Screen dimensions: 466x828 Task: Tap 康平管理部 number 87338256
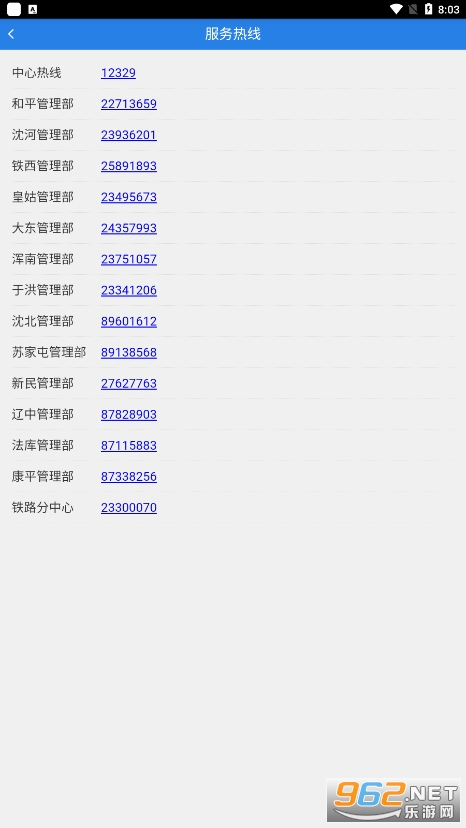[129, 477]
